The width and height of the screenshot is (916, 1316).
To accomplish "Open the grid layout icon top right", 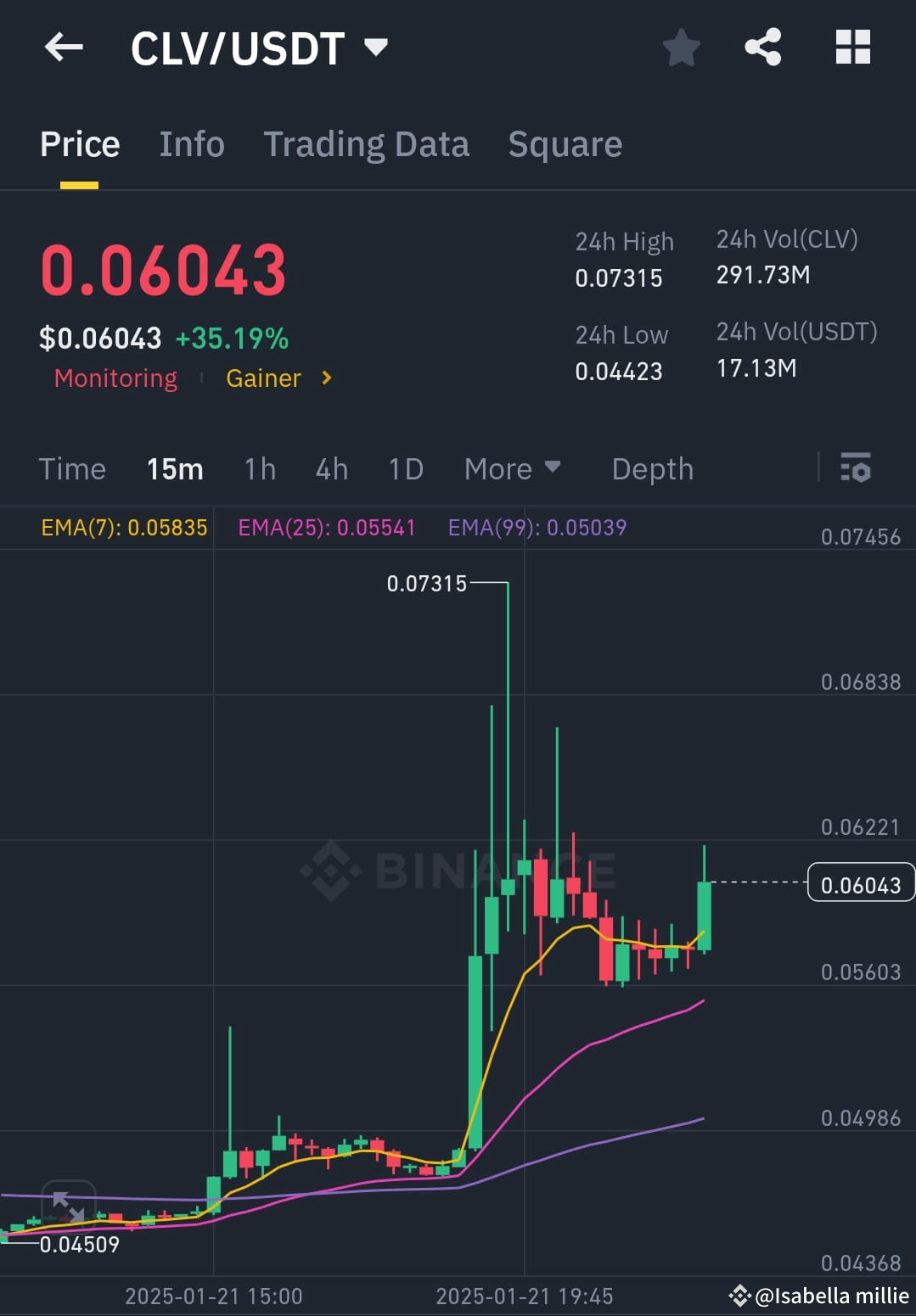I will (x=852, y=48).
